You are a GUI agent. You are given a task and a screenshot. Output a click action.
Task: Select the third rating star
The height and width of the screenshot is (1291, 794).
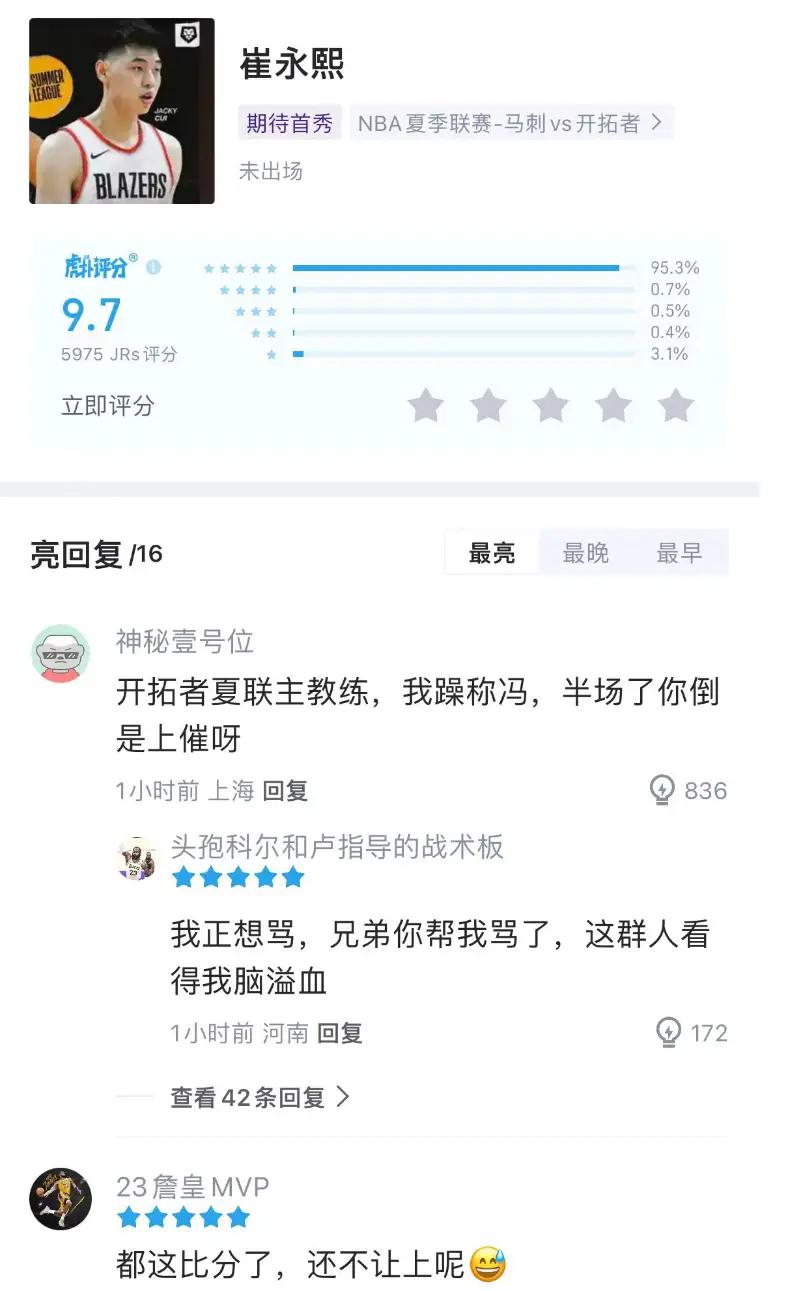click(550, 406)
